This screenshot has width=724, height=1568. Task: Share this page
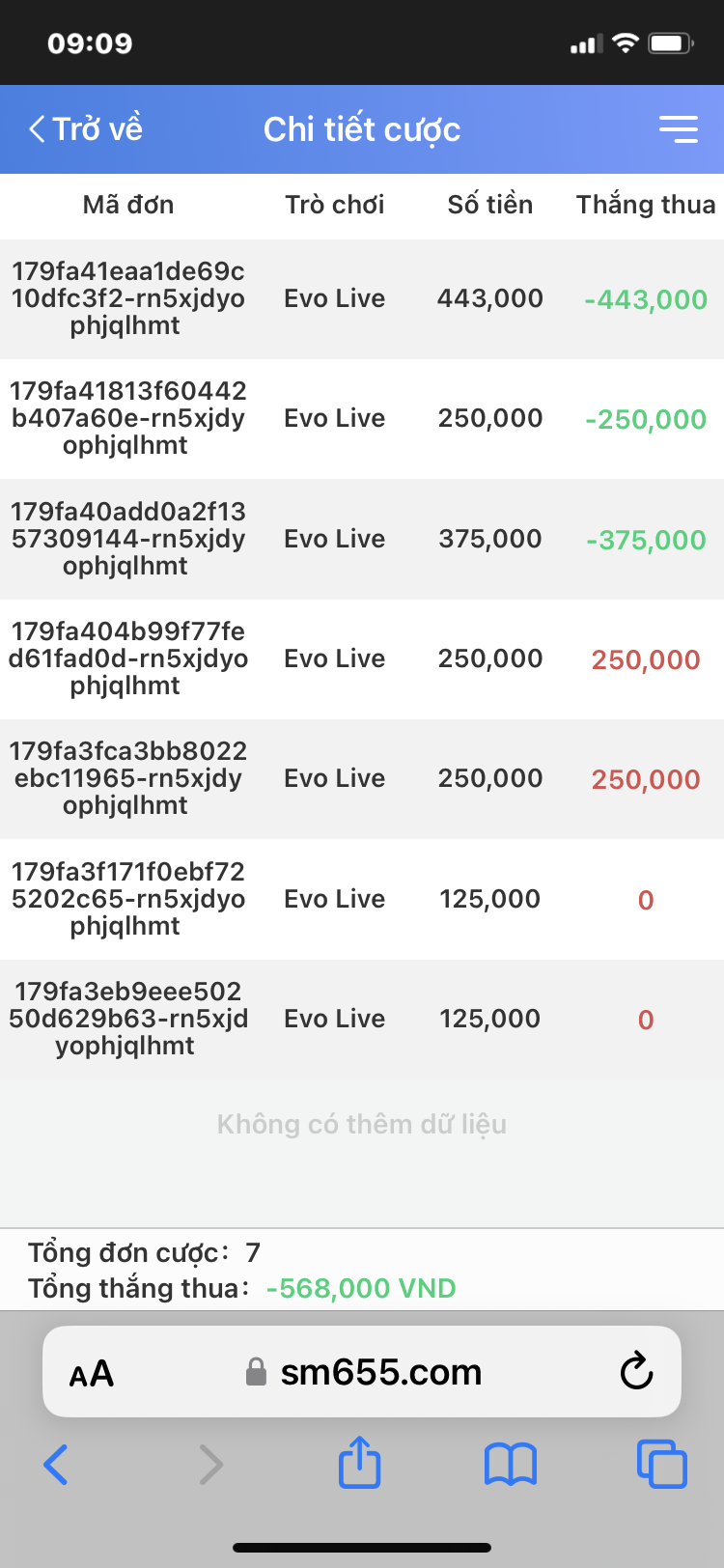(360, 1463)
